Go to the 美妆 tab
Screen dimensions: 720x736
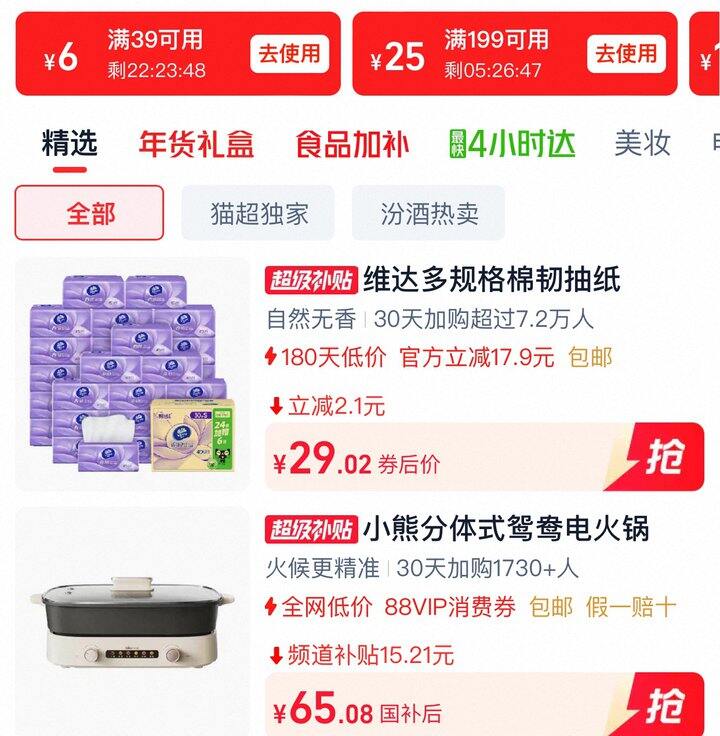pos(642,144)
